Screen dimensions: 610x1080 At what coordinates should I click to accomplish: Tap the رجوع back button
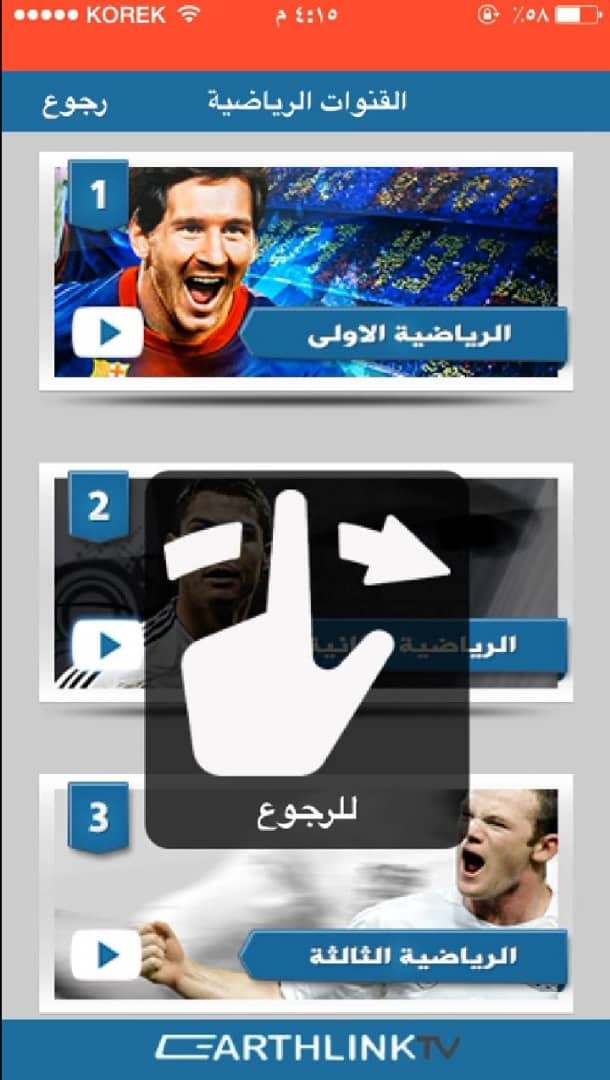click(x=75, y=102)
